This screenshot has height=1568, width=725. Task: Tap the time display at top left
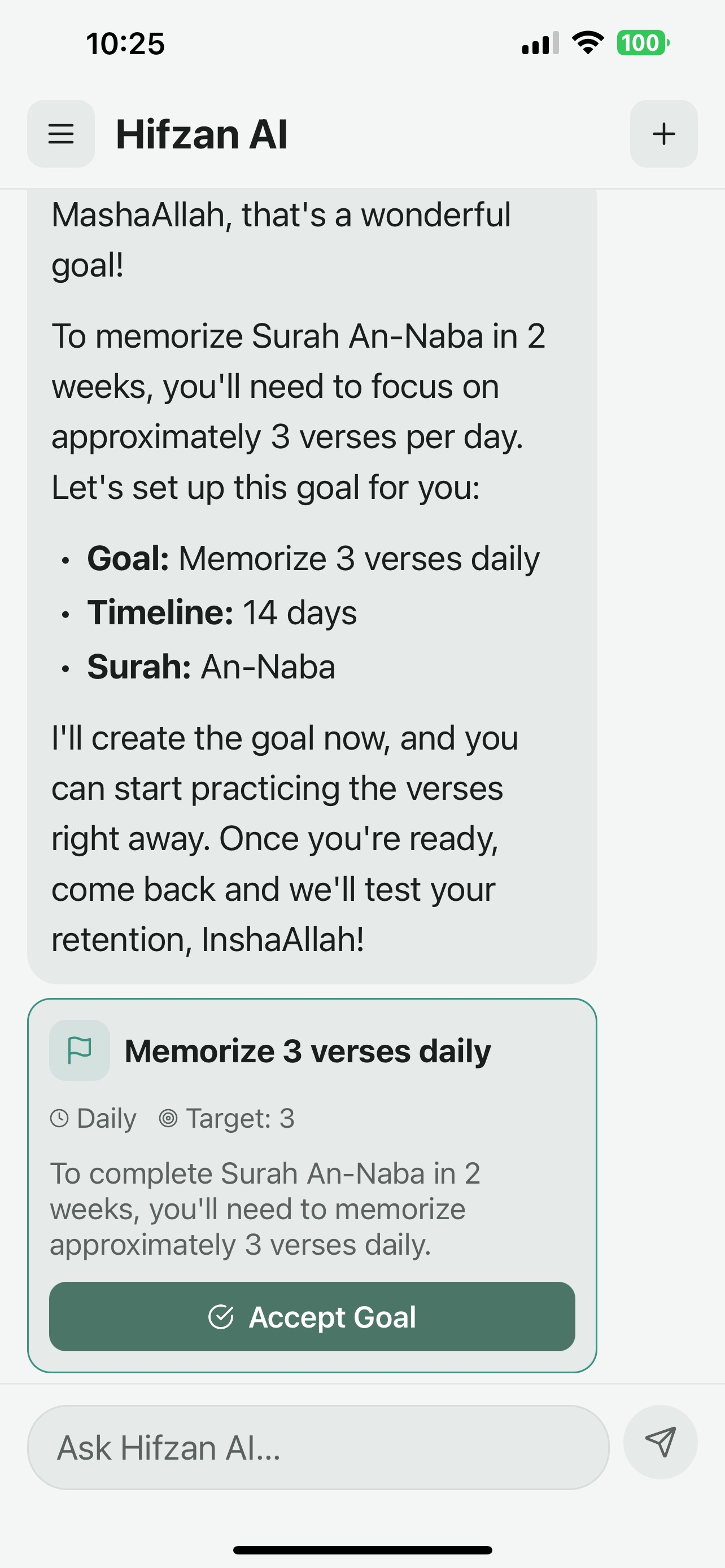124,42
